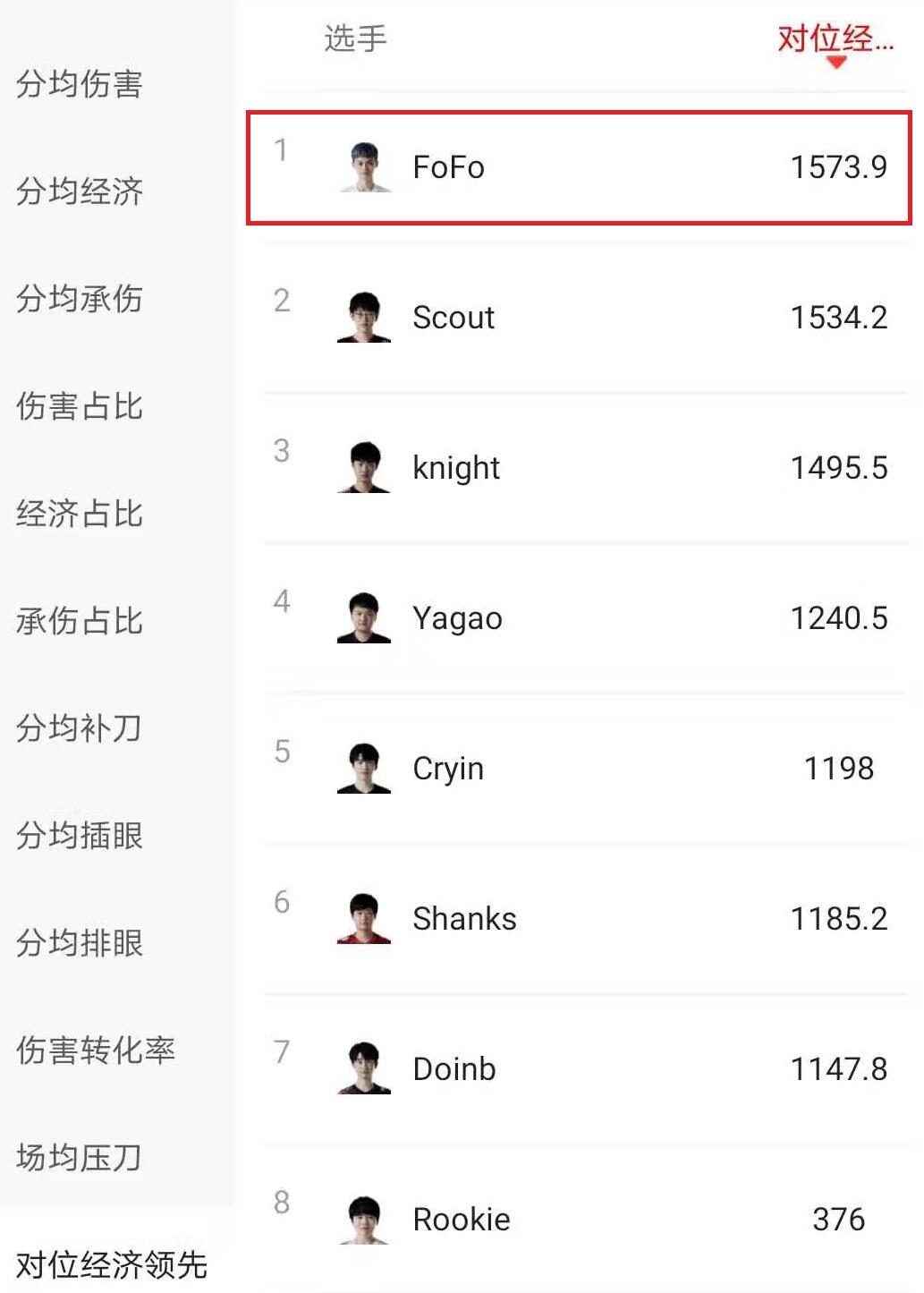924x1293 pixels.
Task: Switch to the 分均排眼 category
Action: click(x=80, y=943)
